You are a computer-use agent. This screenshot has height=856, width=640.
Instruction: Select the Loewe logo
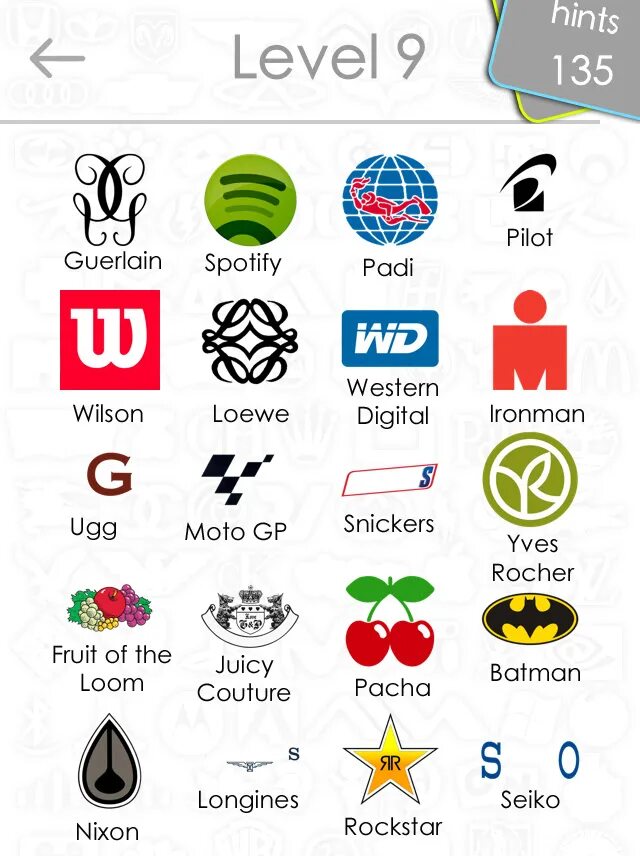[x=250, y=341]
